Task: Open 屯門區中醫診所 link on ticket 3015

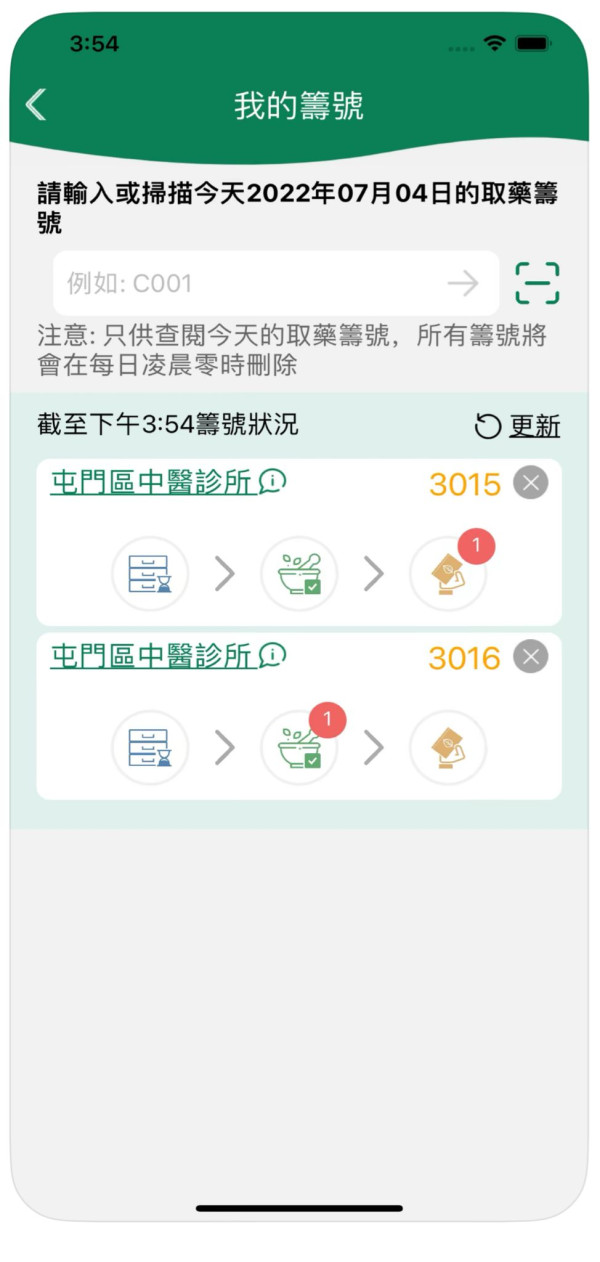Action: (152, 483)
